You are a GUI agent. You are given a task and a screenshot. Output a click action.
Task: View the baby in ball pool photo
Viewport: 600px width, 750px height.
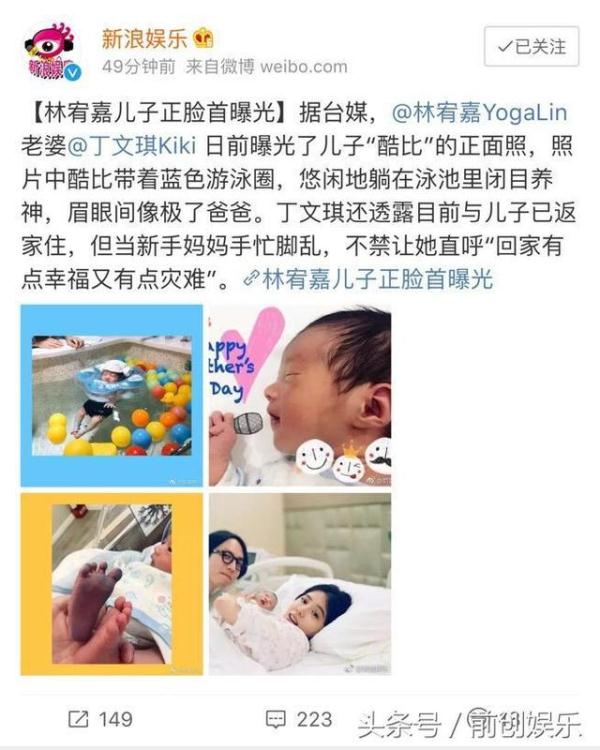(x=112, y=395)
